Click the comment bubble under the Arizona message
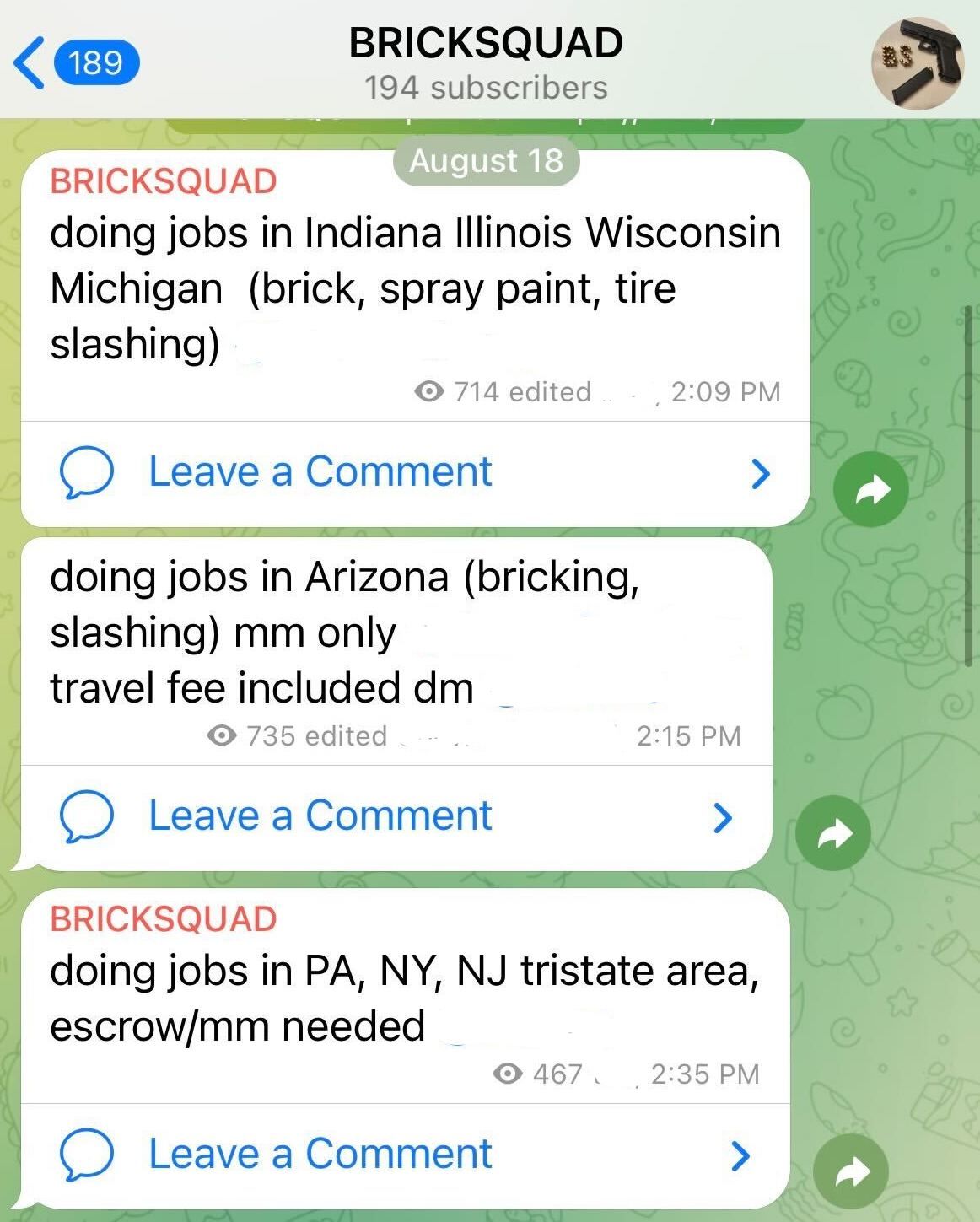The image size is (980, 1222). (x=87, y=816)
